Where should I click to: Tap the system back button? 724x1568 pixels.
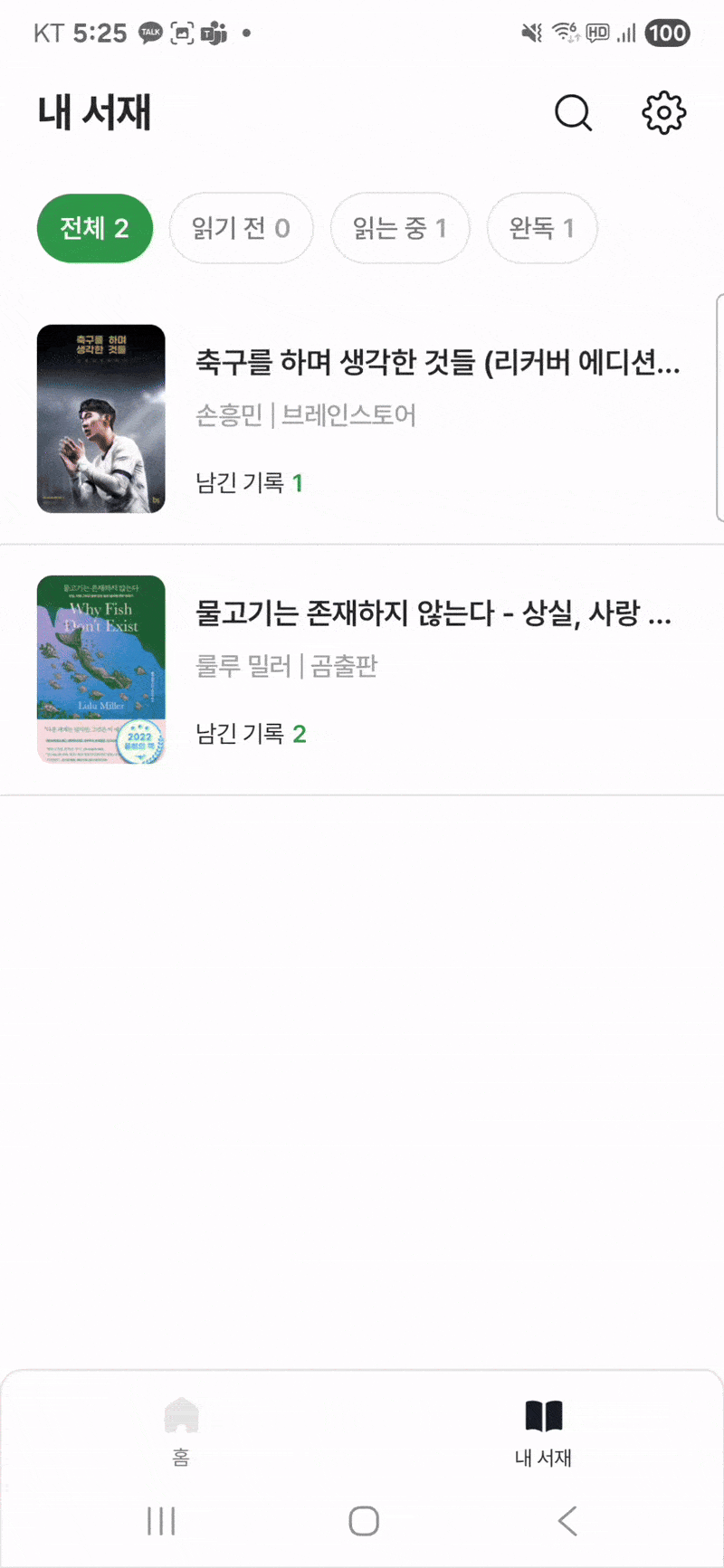(x=567, y=1521)
